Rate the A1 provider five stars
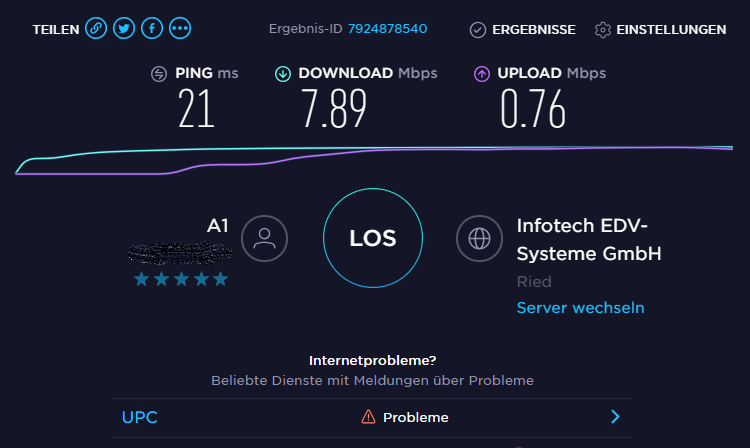This screenshot has width=750, height=448. (x=221, y=279)
